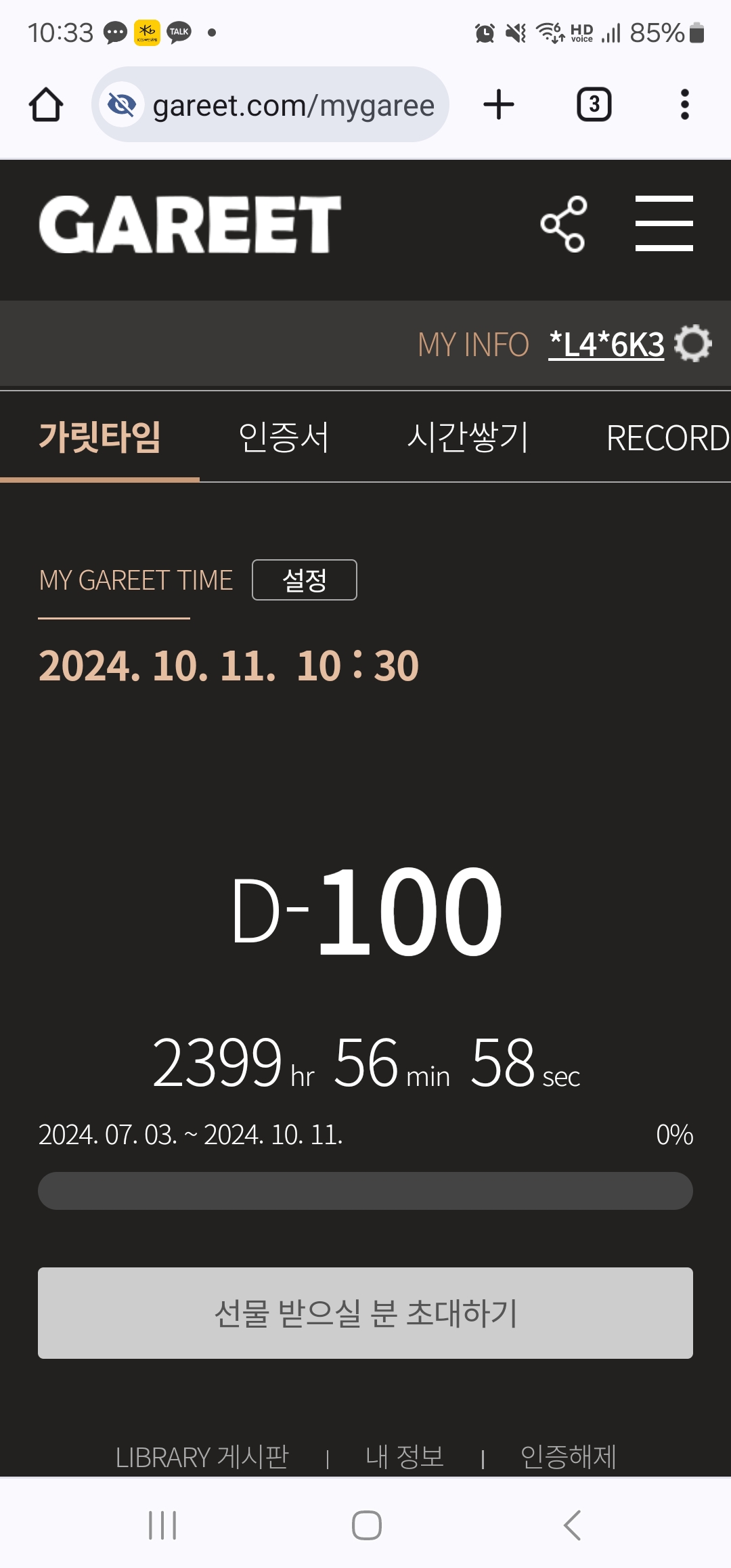Open the settings gear next to MY INFO
The width and height of the screenshot is (731, 1568).
tap(693, 344)
